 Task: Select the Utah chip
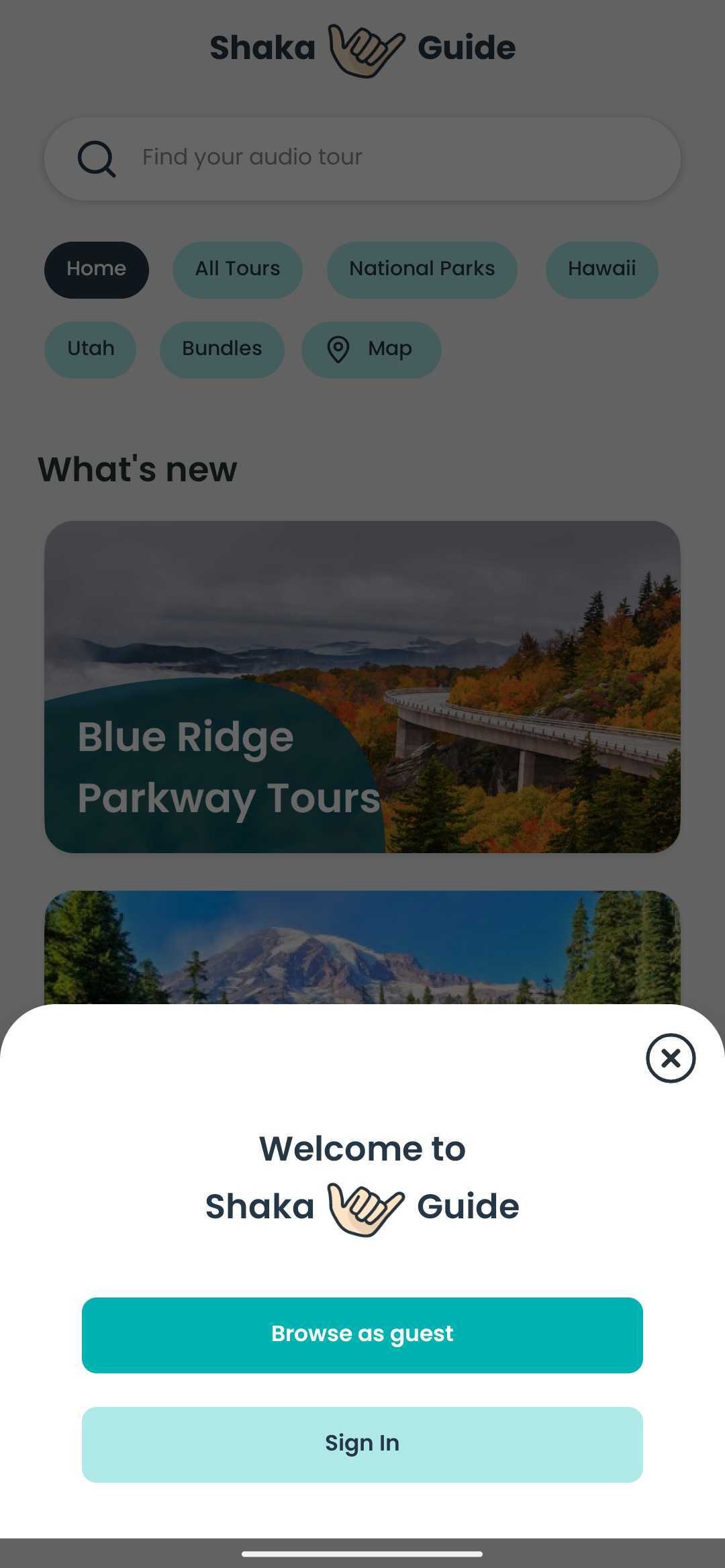(90, 349)
